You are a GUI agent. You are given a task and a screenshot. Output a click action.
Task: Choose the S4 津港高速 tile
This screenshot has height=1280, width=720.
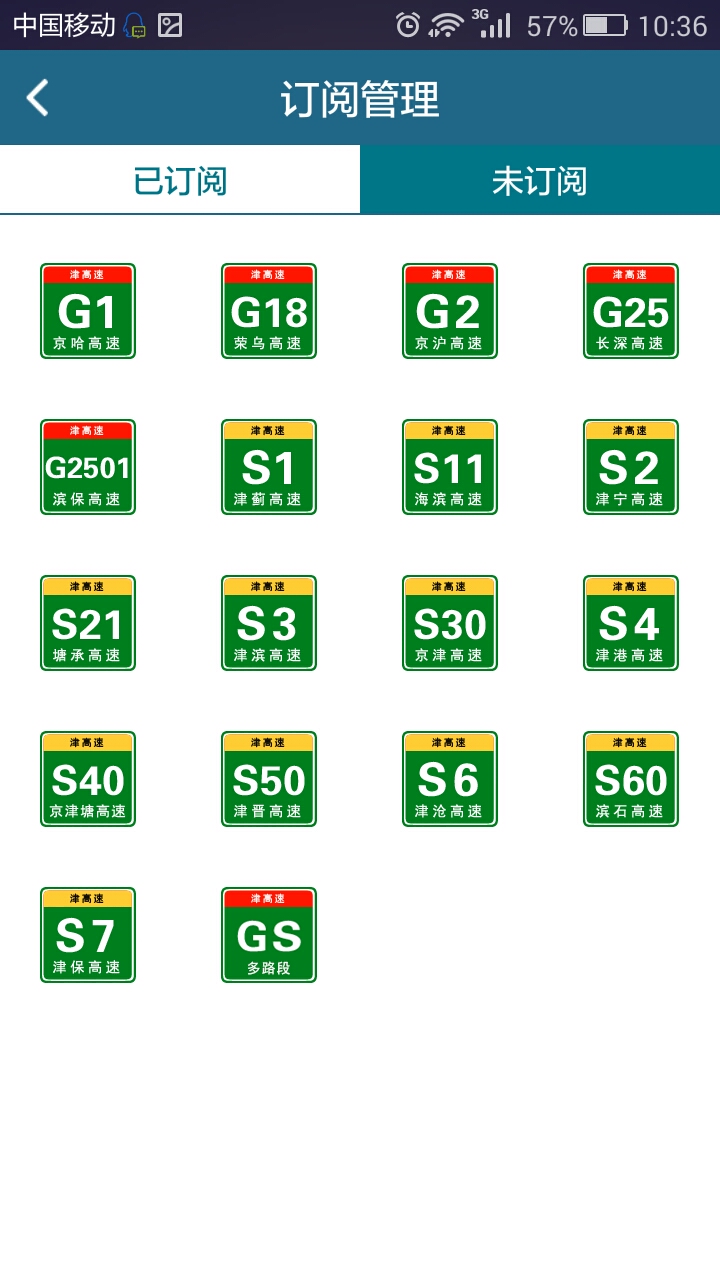[x=631, y=623]
